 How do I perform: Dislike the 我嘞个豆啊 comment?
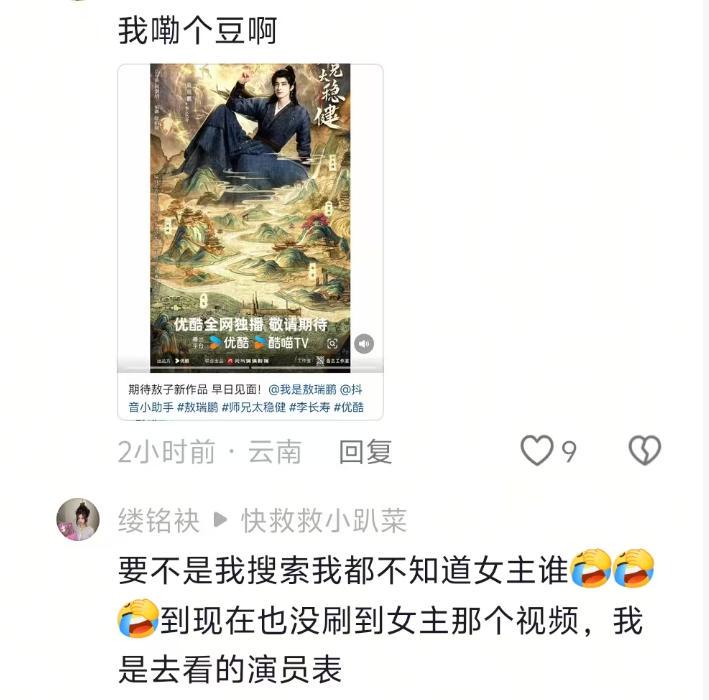coord(644,451)
